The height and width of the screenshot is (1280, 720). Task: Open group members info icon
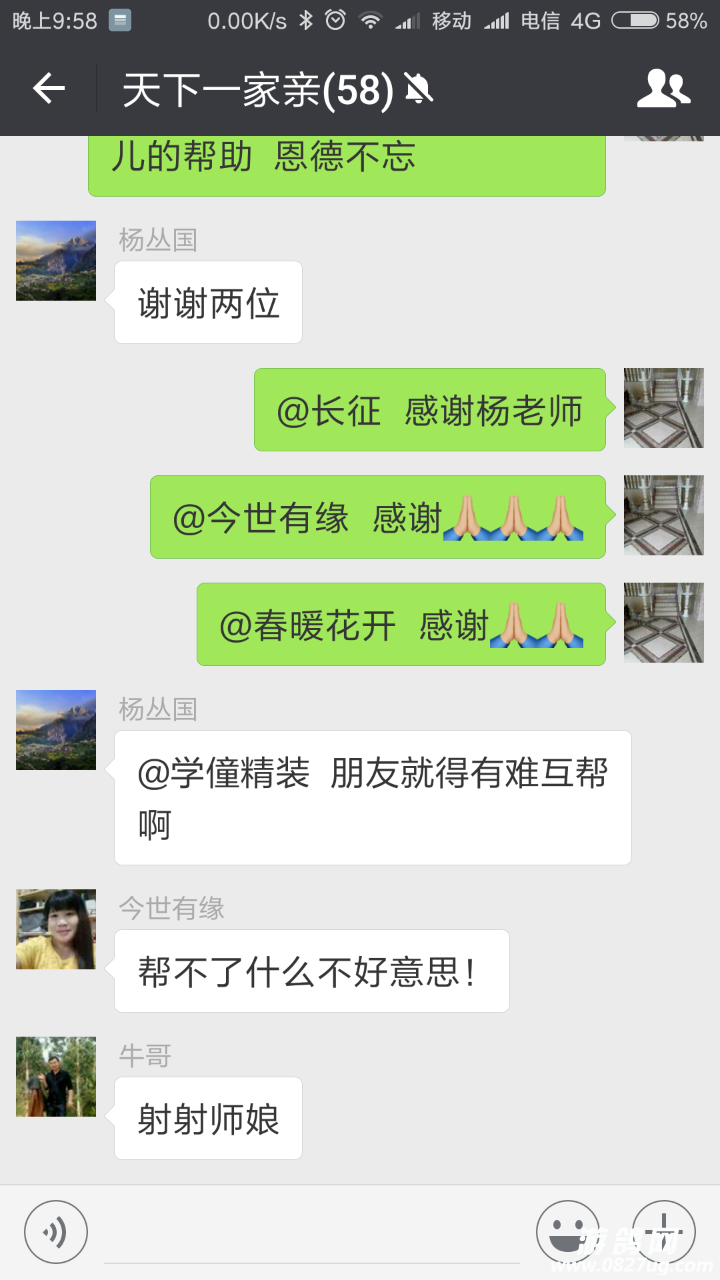(663, 89)
